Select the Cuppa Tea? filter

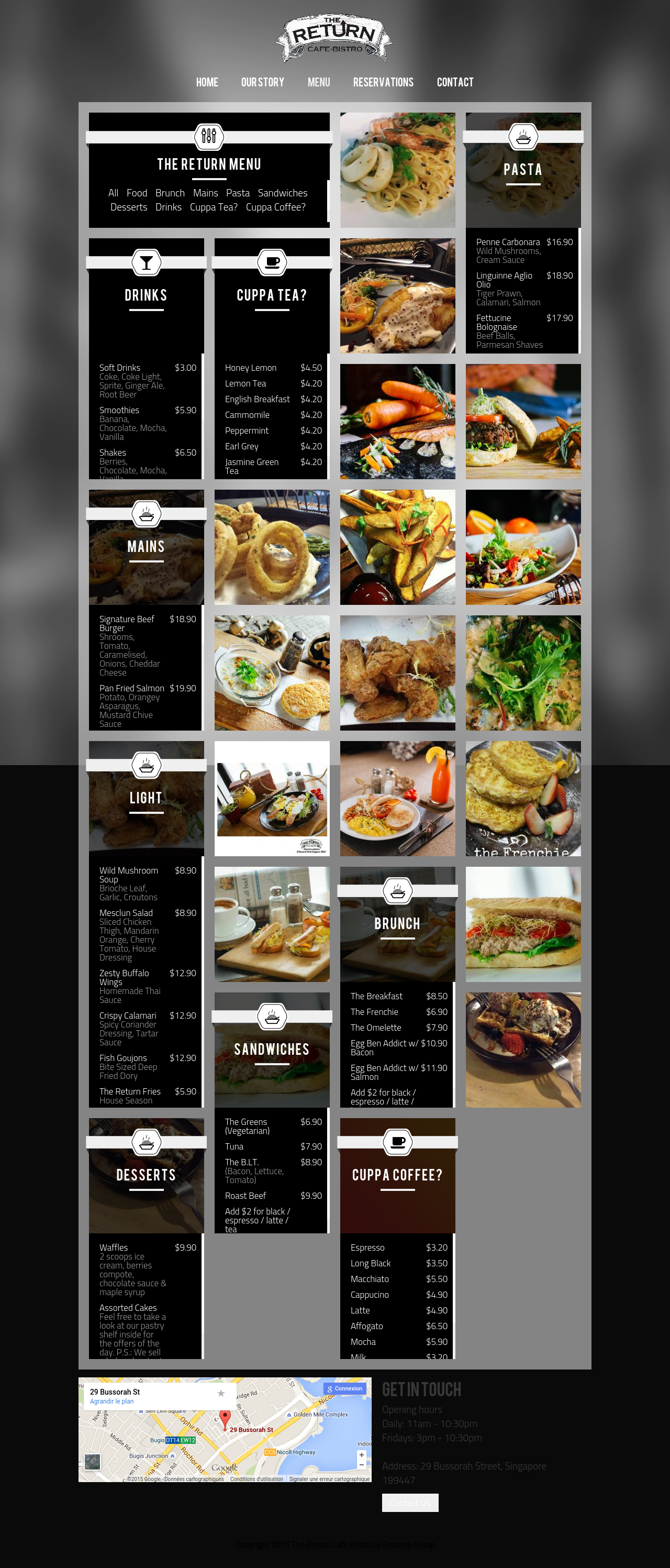[214, 207]
